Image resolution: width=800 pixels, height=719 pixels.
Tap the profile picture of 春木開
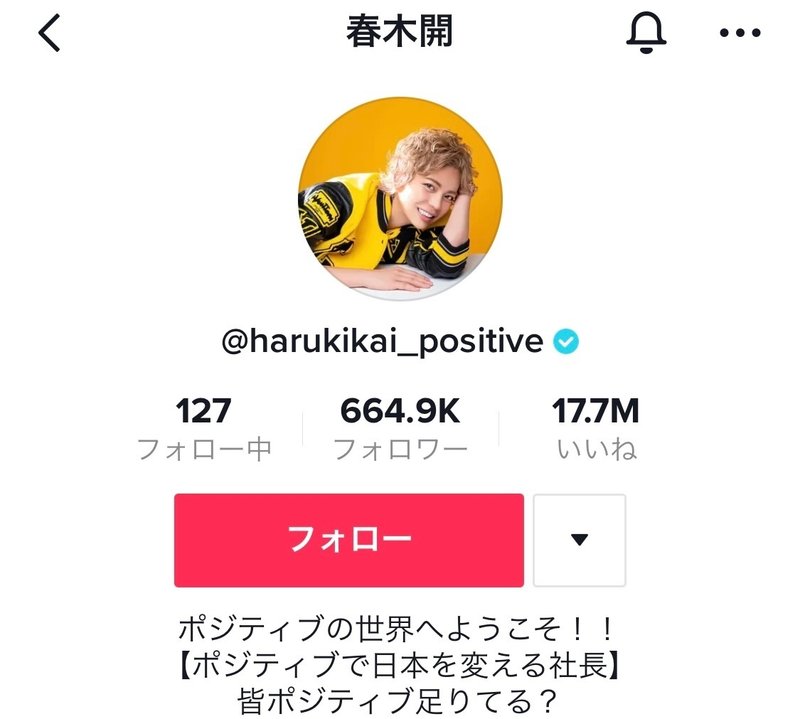400,198
